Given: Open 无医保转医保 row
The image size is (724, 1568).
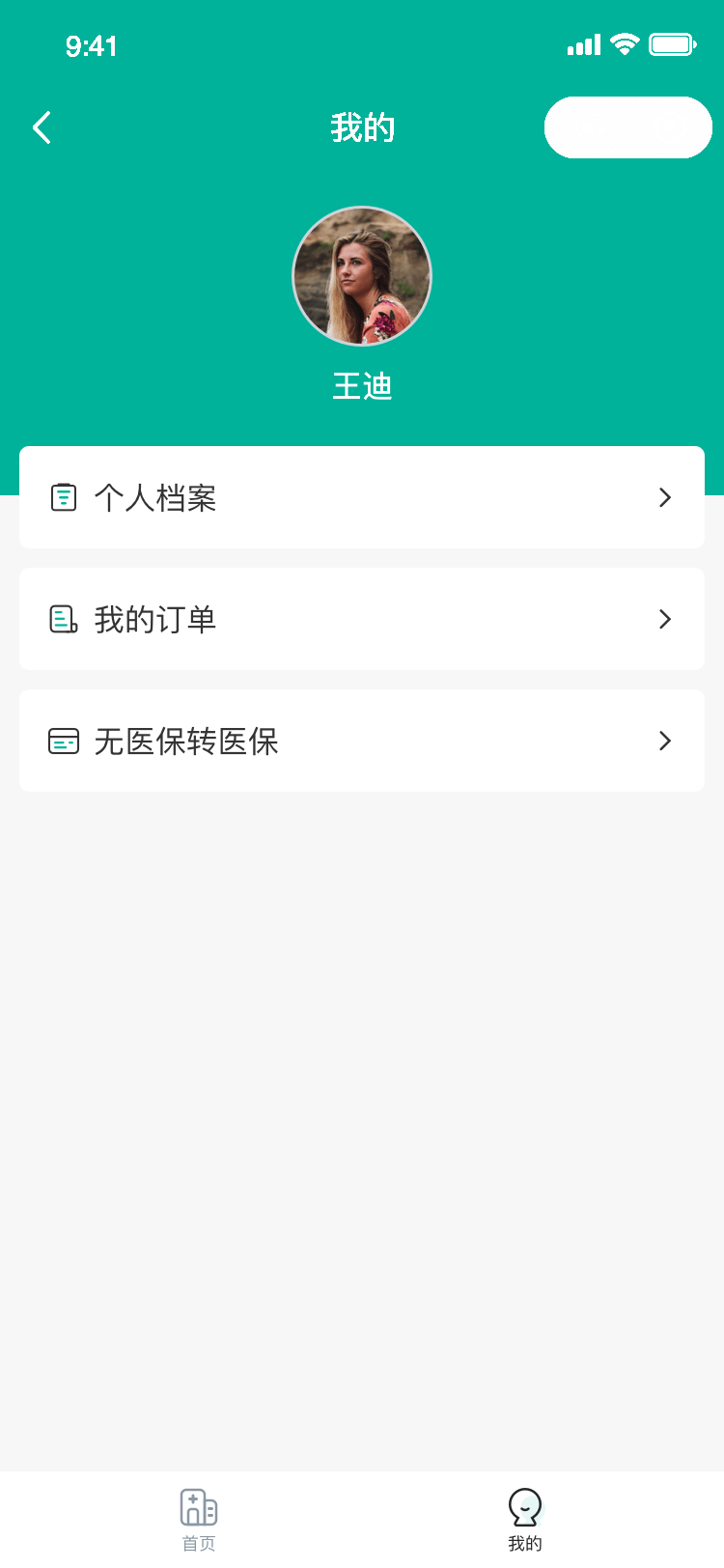Looking at the screenshot, I should tap(362, 741).
